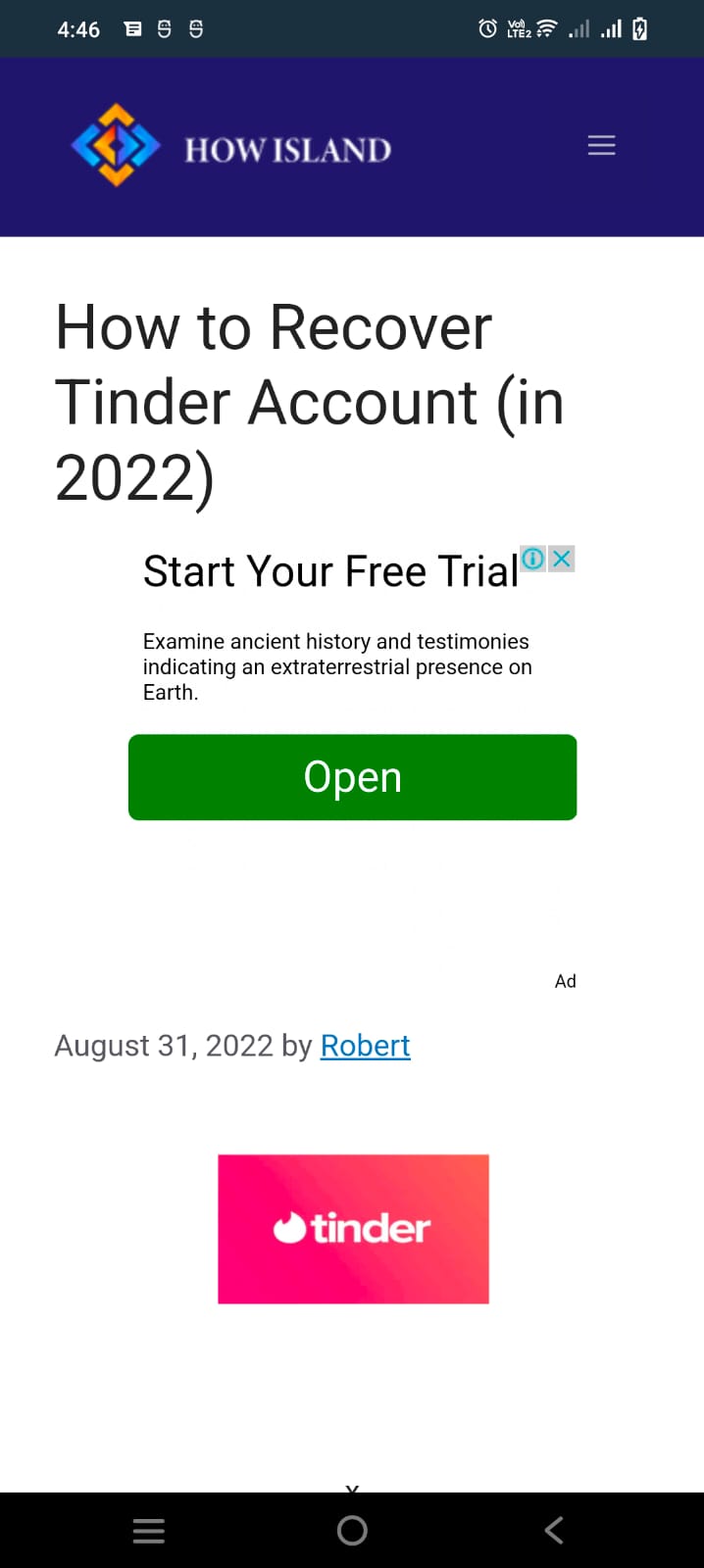Open the recent apps view
704x1568 pixels.
coord(148,1530)
